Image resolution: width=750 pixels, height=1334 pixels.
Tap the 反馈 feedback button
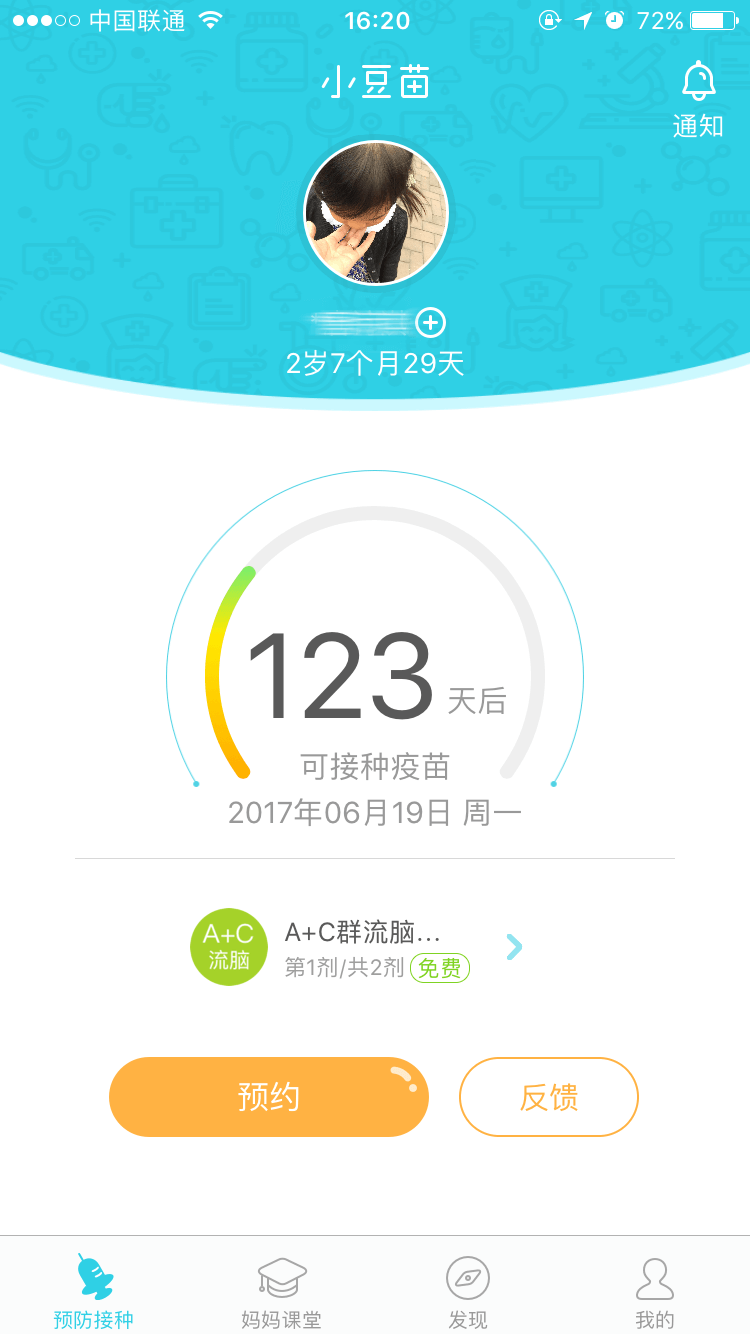point(548,1097)
